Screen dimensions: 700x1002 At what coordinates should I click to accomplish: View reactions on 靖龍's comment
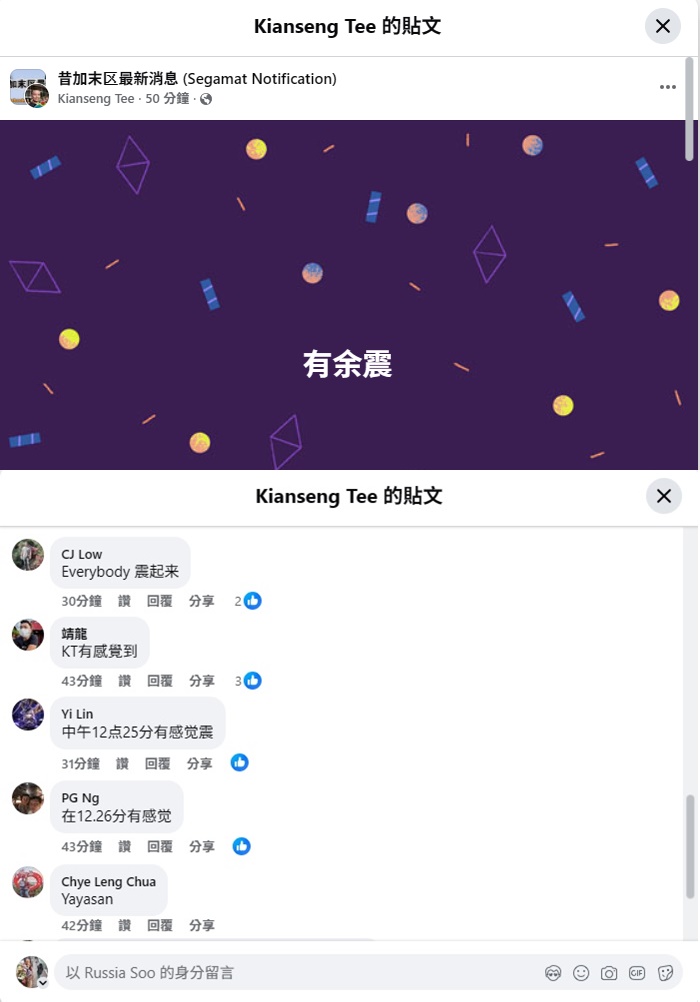click(x=248, y=681)
